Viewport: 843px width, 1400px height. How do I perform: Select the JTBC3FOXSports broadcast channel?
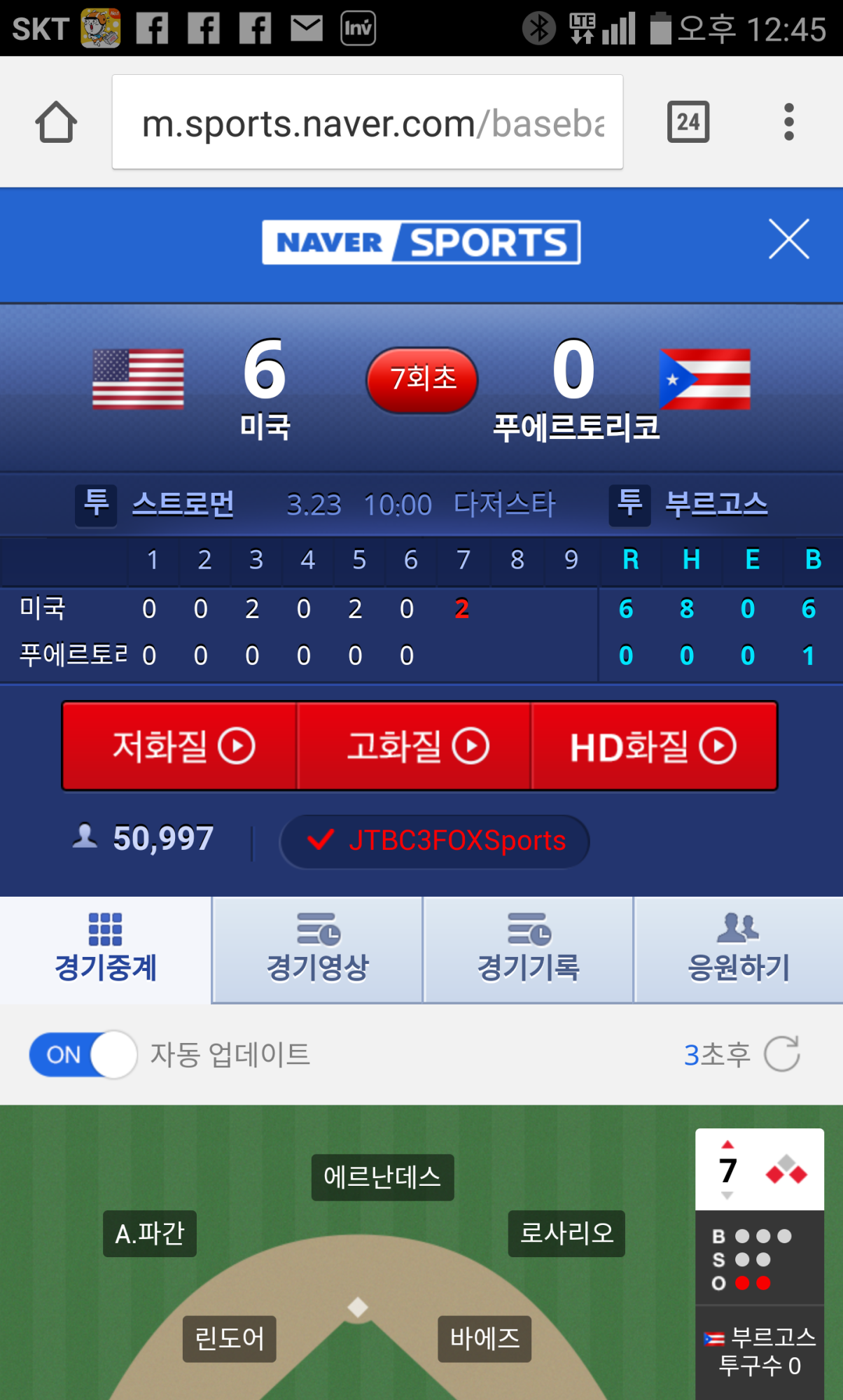[x=435, y=841]
